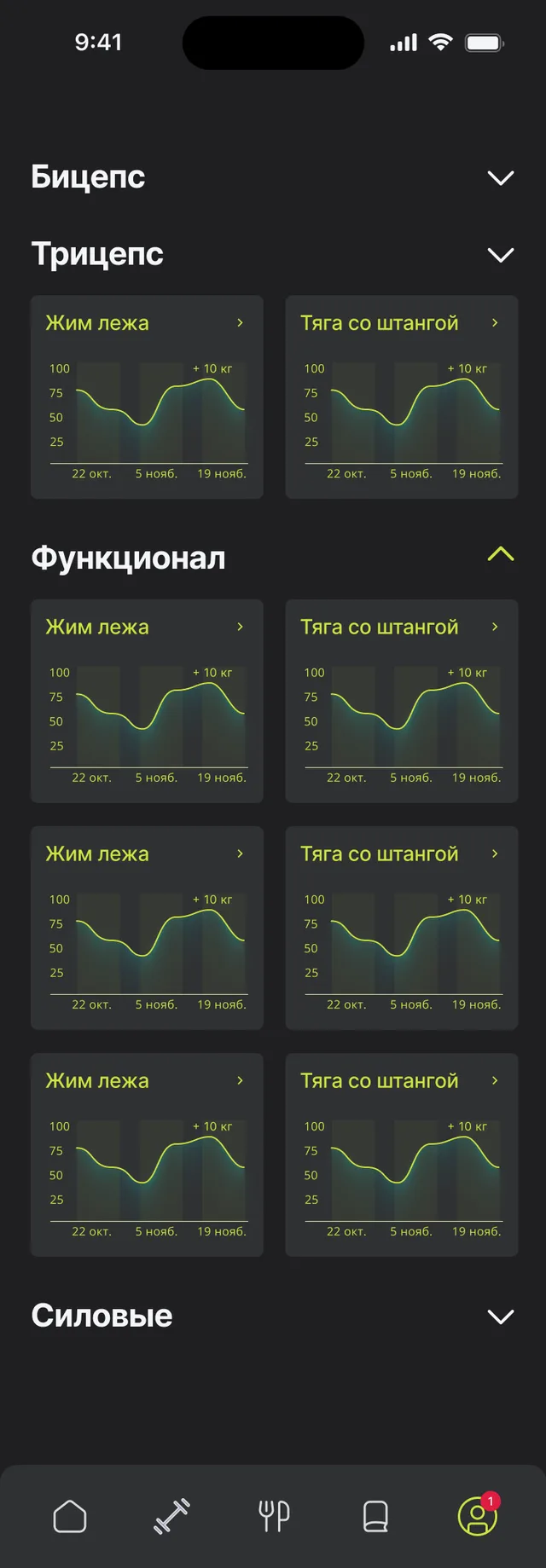The width and height of the screenshot is (546, 1568).
Task: Go to the home tab
Action: (x=70, y=1516)
